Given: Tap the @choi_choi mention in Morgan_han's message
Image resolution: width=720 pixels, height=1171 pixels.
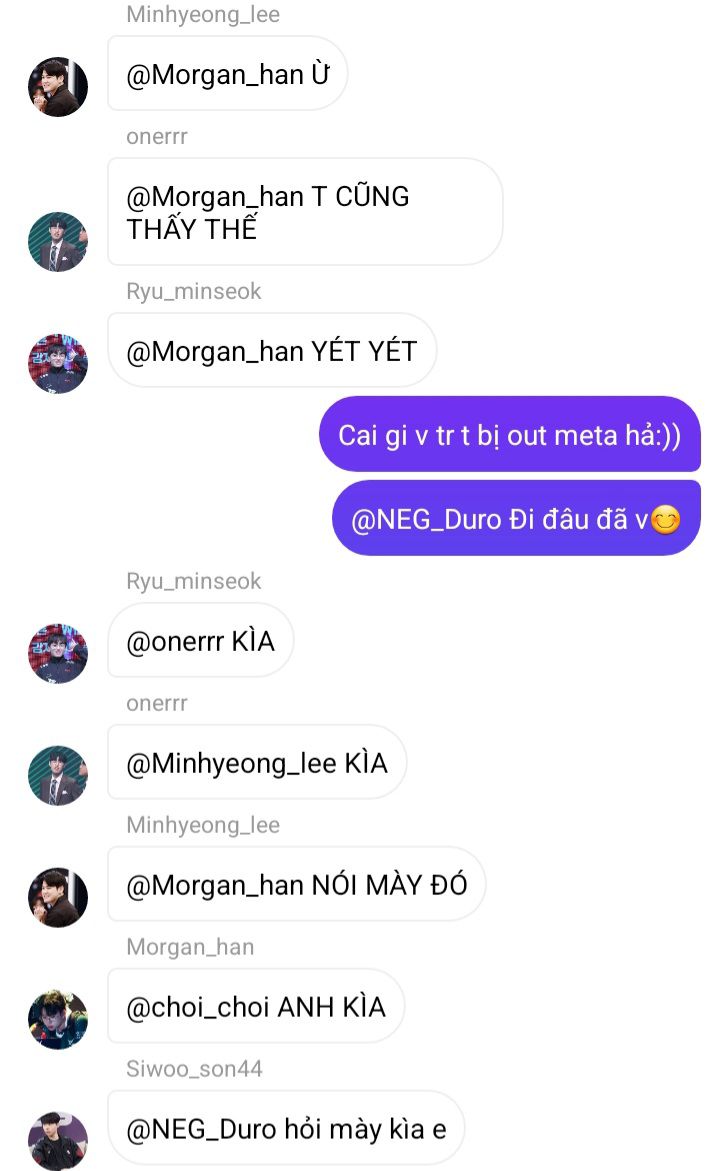Looking at the screenshot, I should click(198, 1007).
